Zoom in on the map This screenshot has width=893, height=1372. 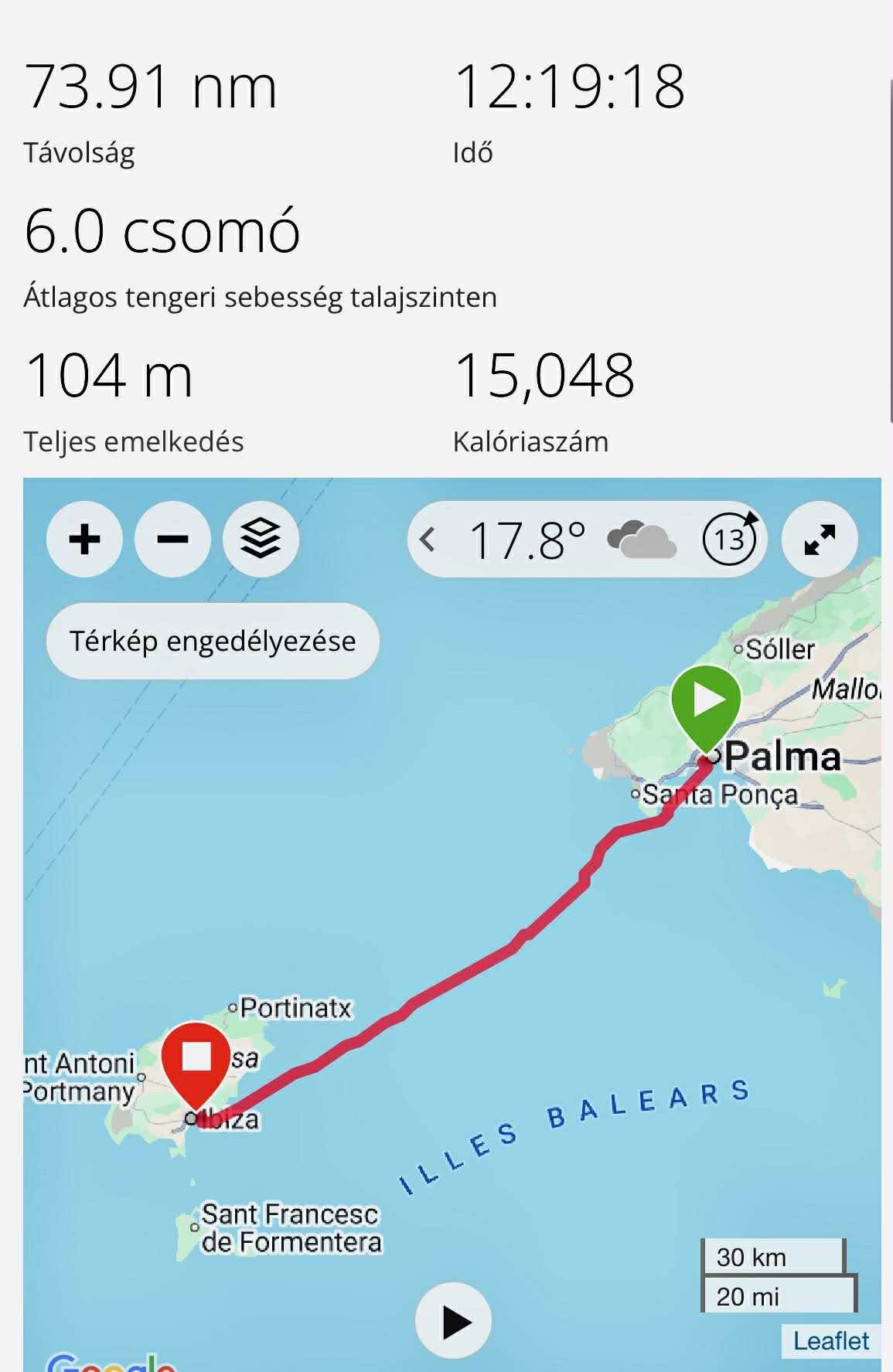pyautogui.click(x=84, y=539)
